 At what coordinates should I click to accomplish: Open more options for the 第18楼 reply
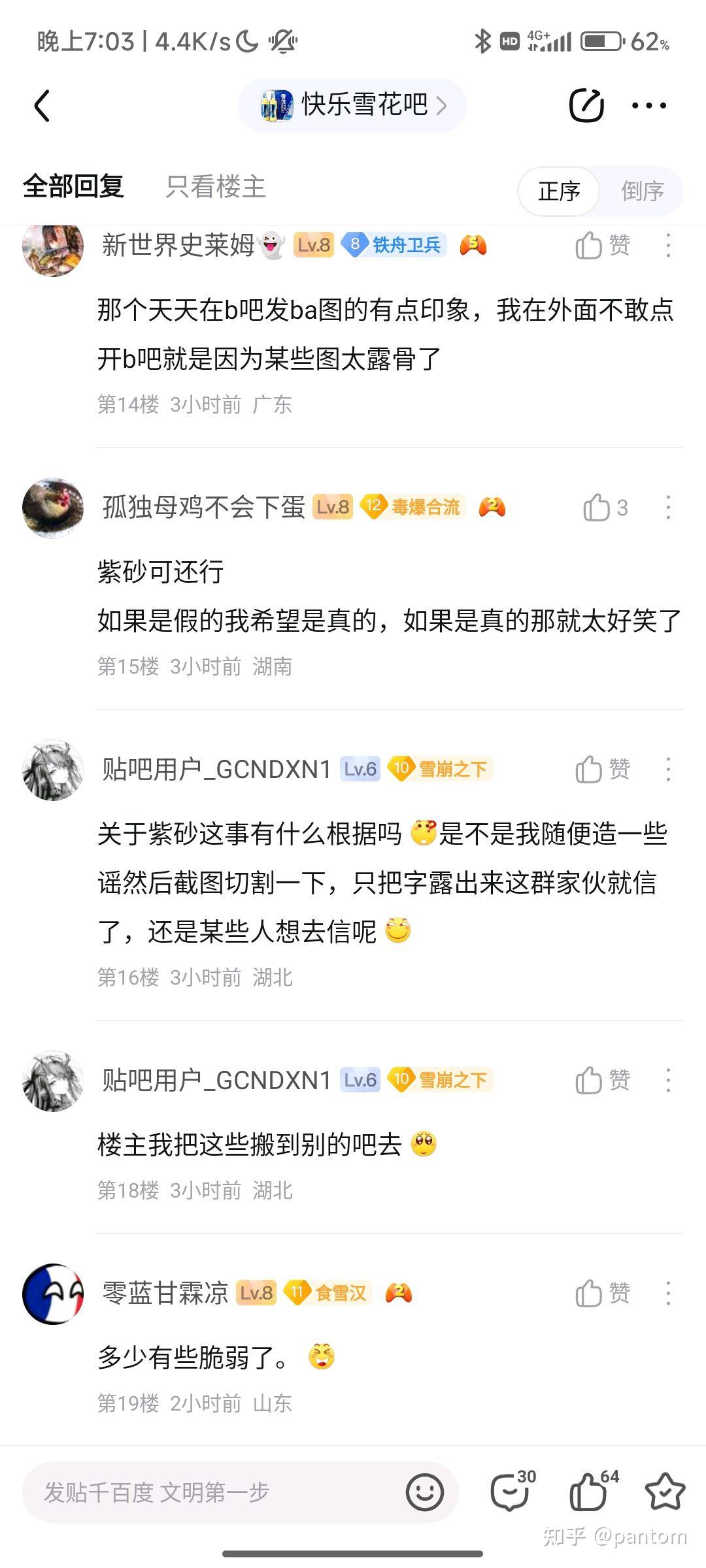point(667,1080)
